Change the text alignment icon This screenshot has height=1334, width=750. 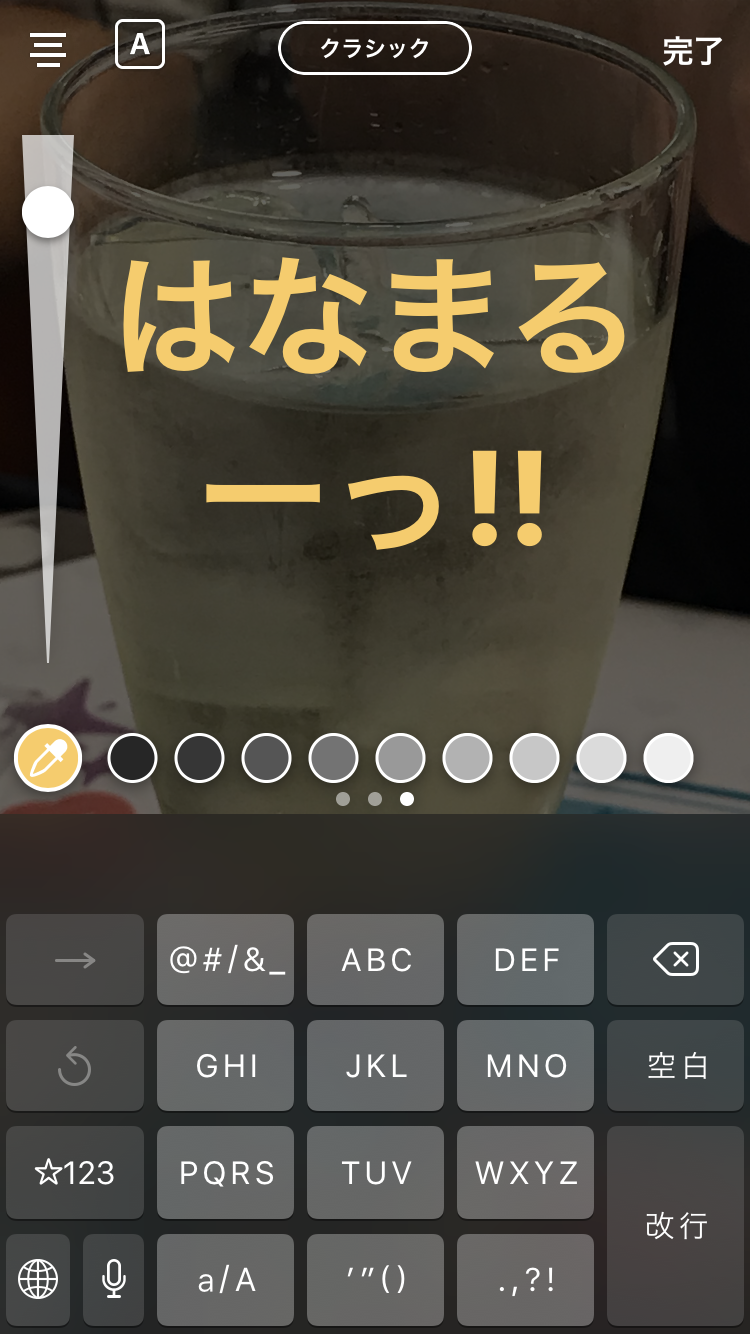click(x=48, y=48)
